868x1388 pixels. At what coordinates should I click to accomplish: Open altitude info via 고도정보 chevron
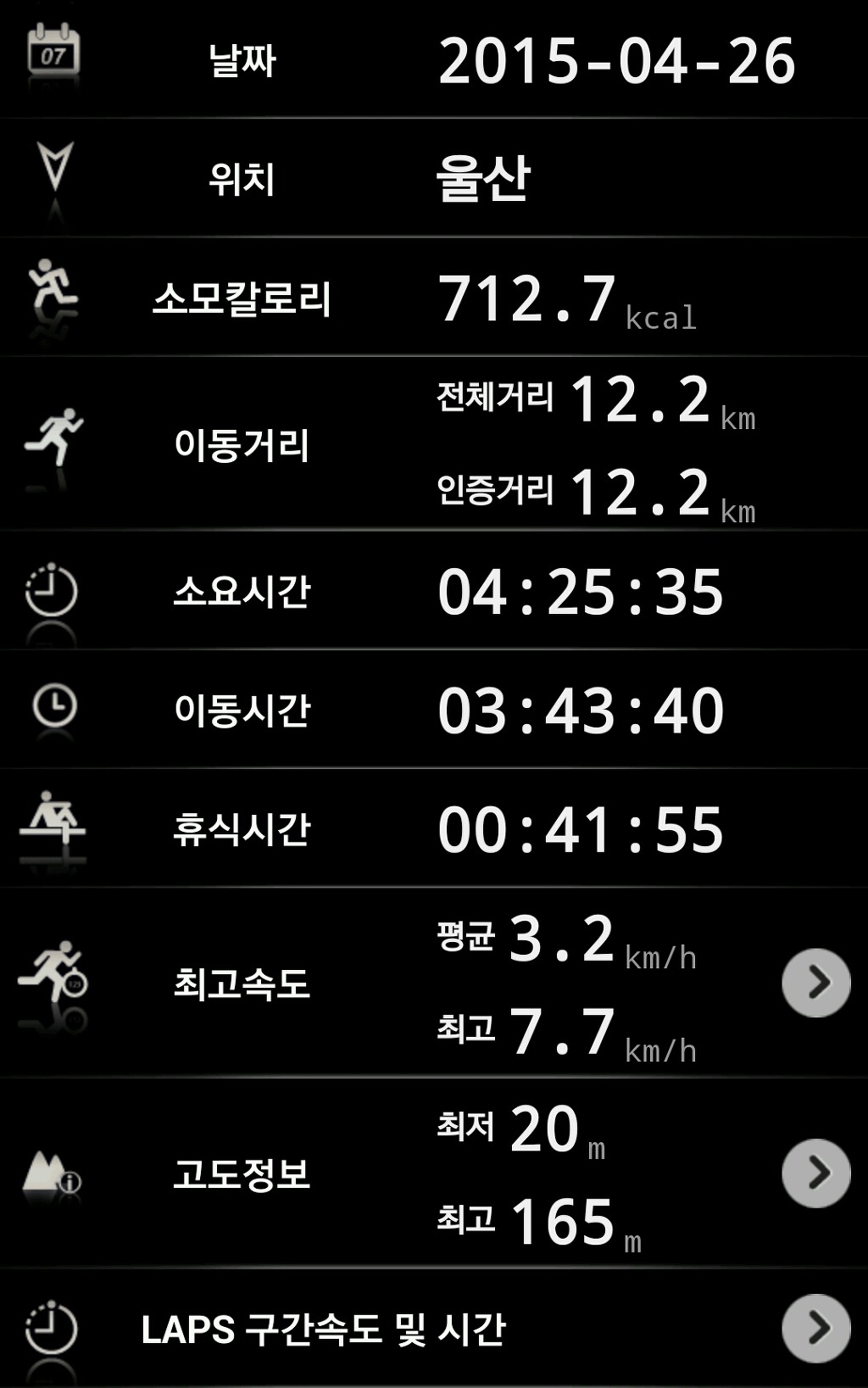tap(815, 1173)
